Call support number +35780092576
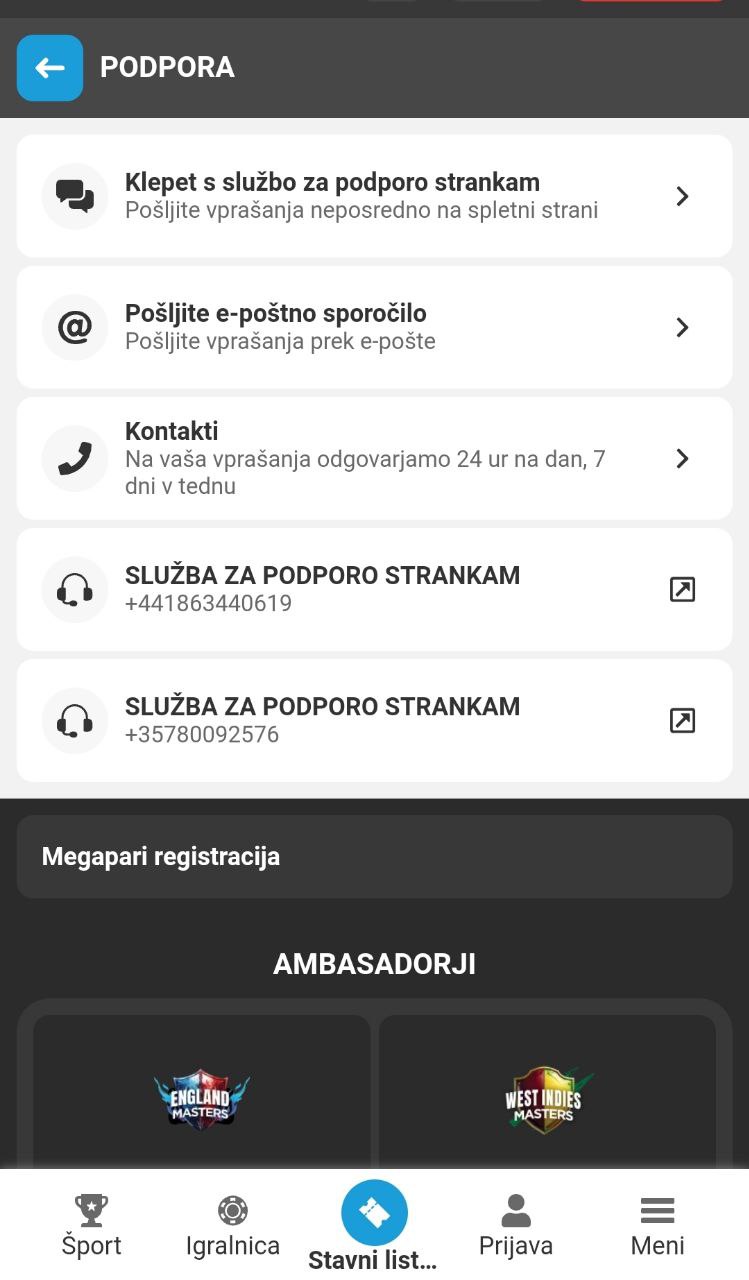Image resolution: width=749 pixels, height=1280 pixels. click(x=374, y=721)
